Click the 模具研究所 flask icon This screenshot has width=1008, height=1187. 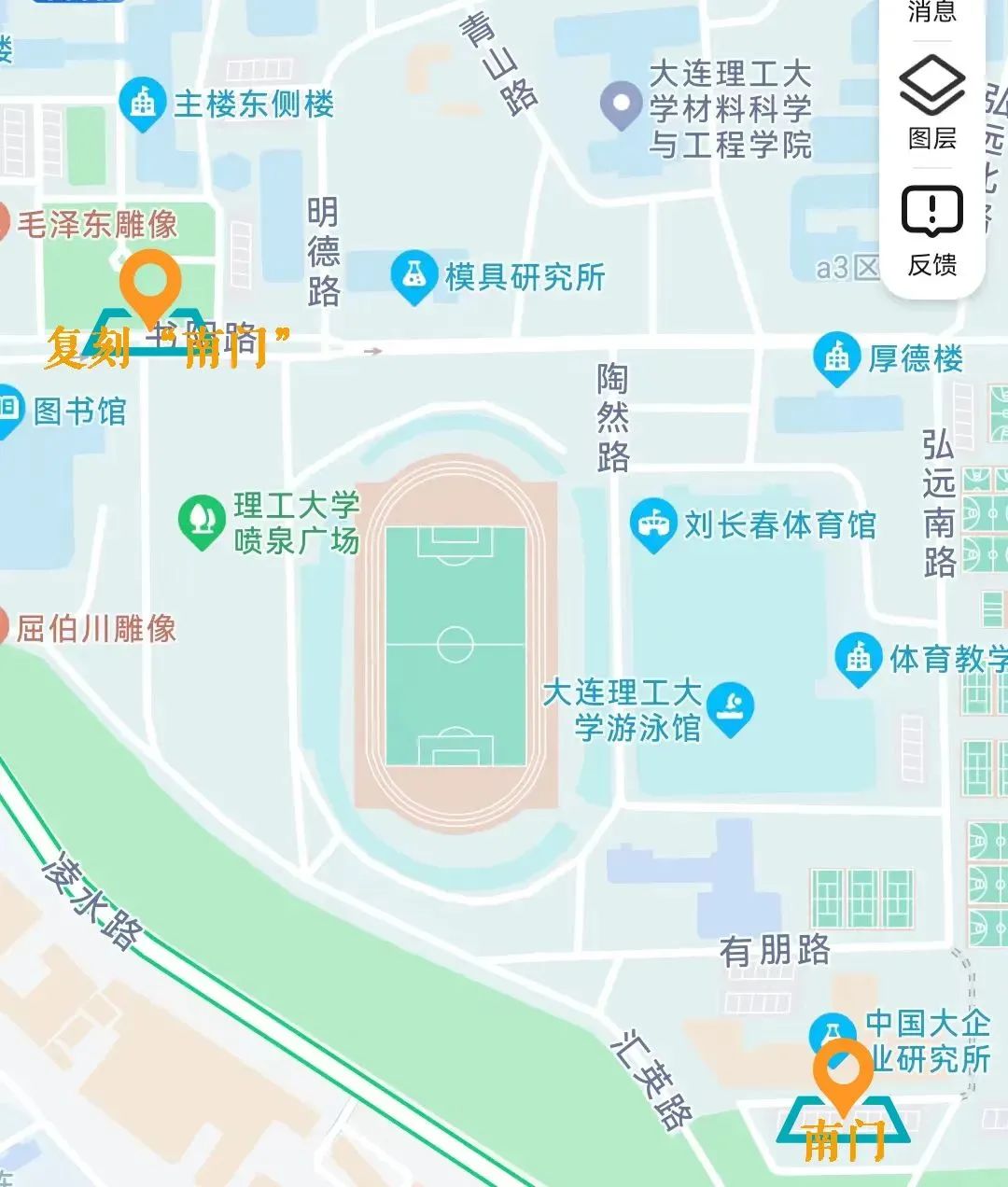(413, 272)
